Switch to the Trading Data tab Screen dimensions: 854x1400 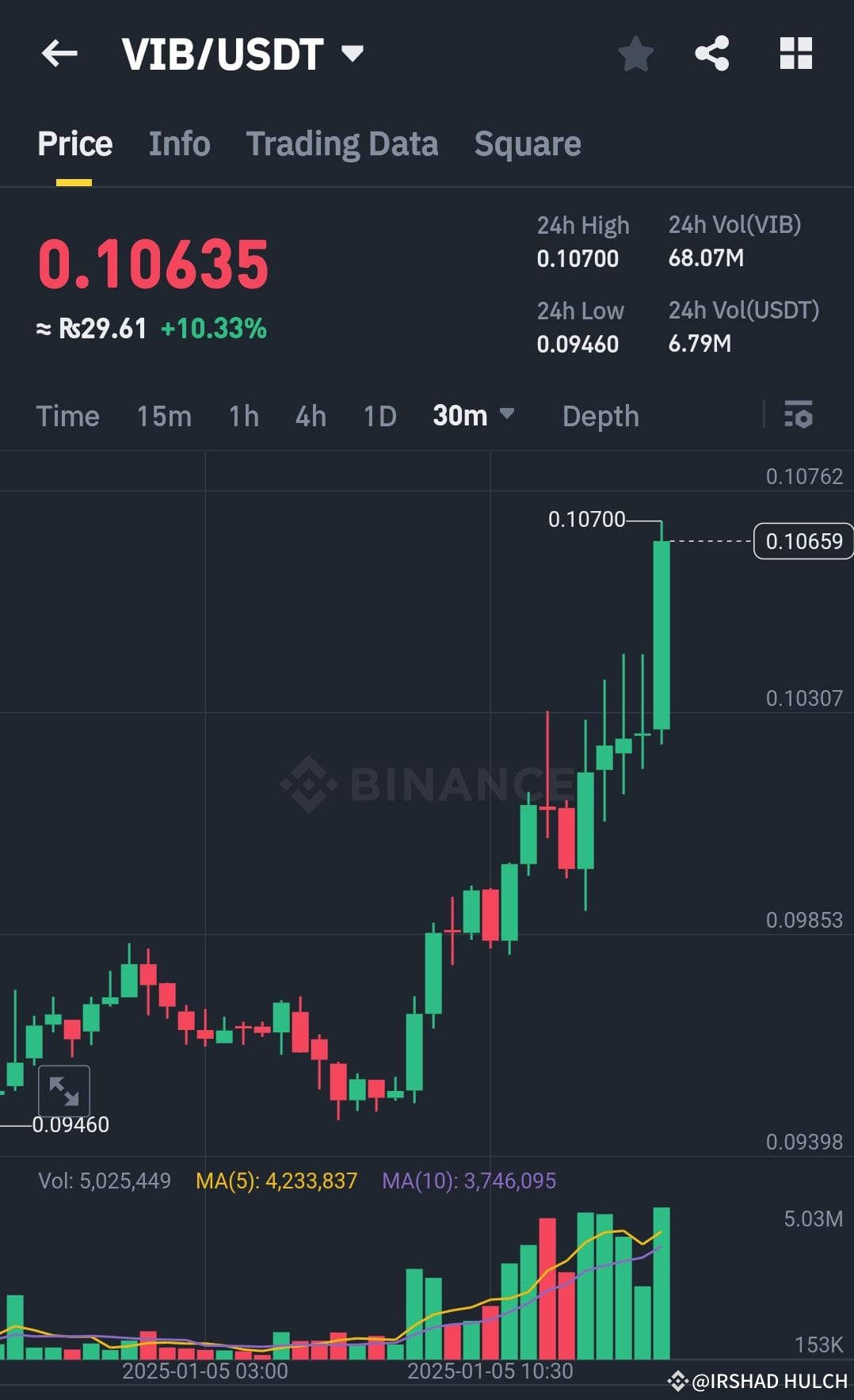coord(342,143)
